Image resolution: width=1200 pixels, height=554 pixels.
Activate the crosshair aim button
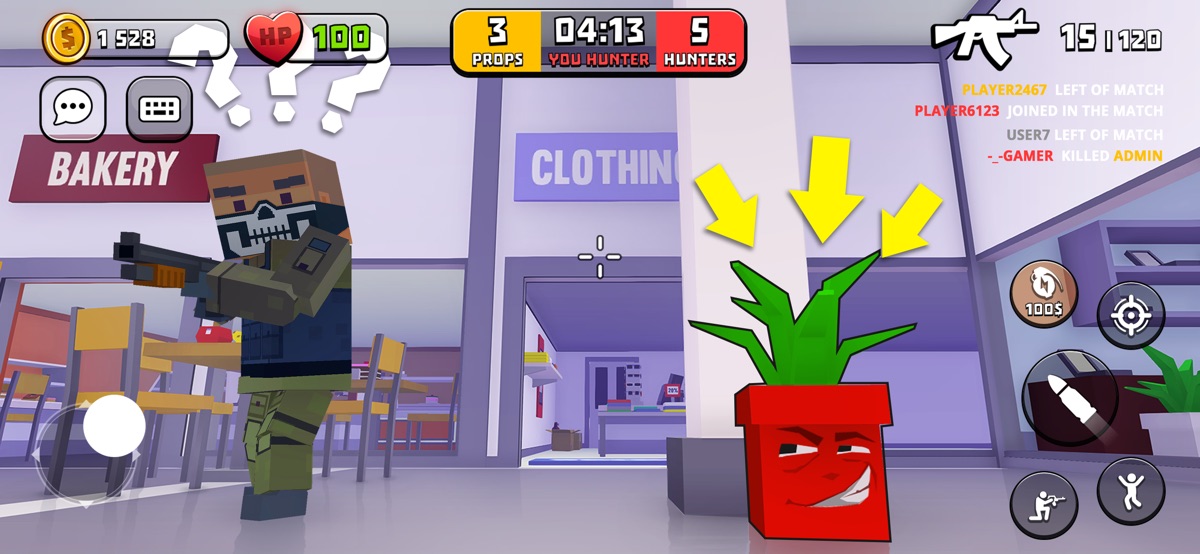[1131, 315]
